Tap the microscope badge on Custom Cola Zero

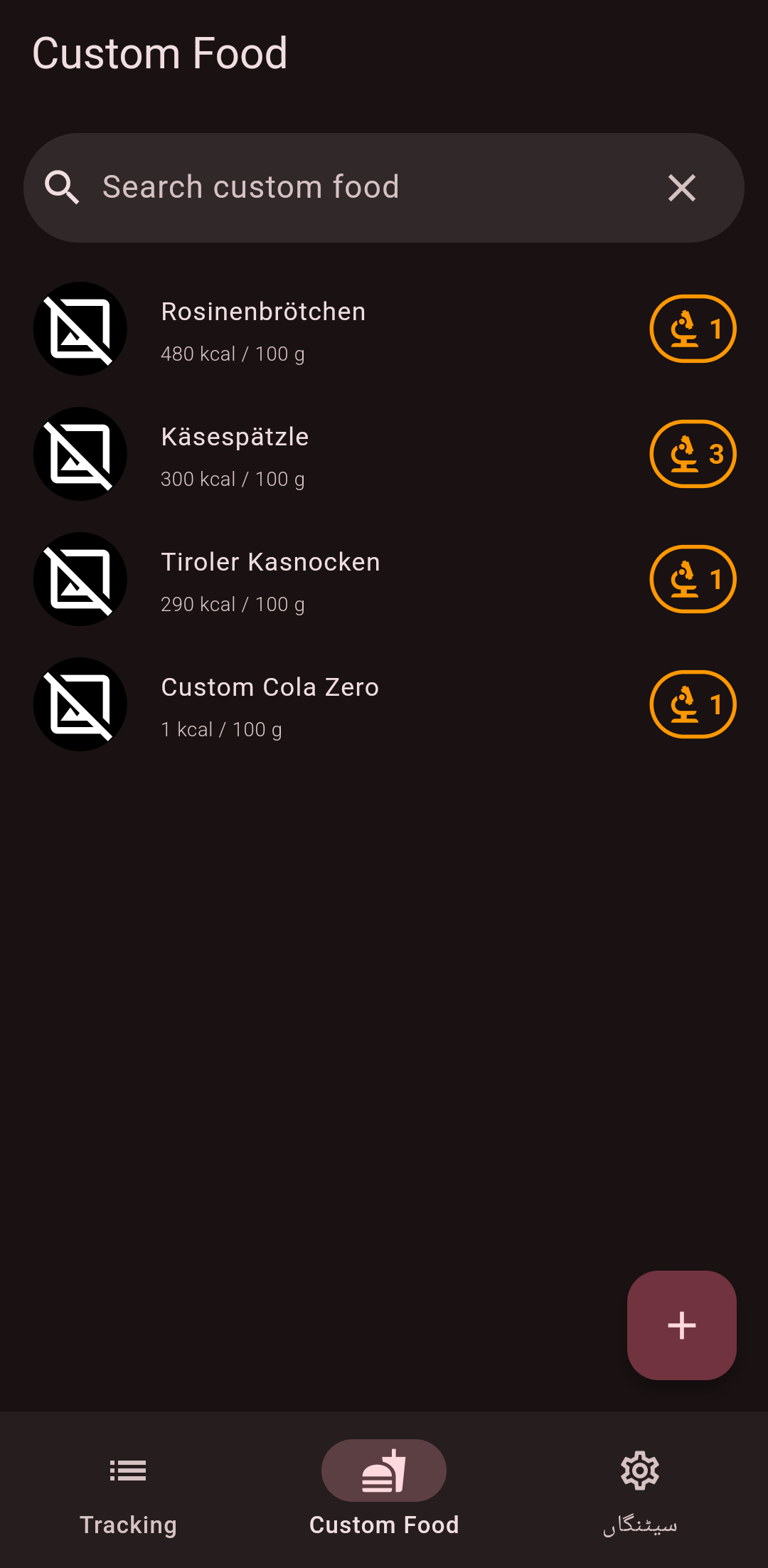[x=693, y=705]
